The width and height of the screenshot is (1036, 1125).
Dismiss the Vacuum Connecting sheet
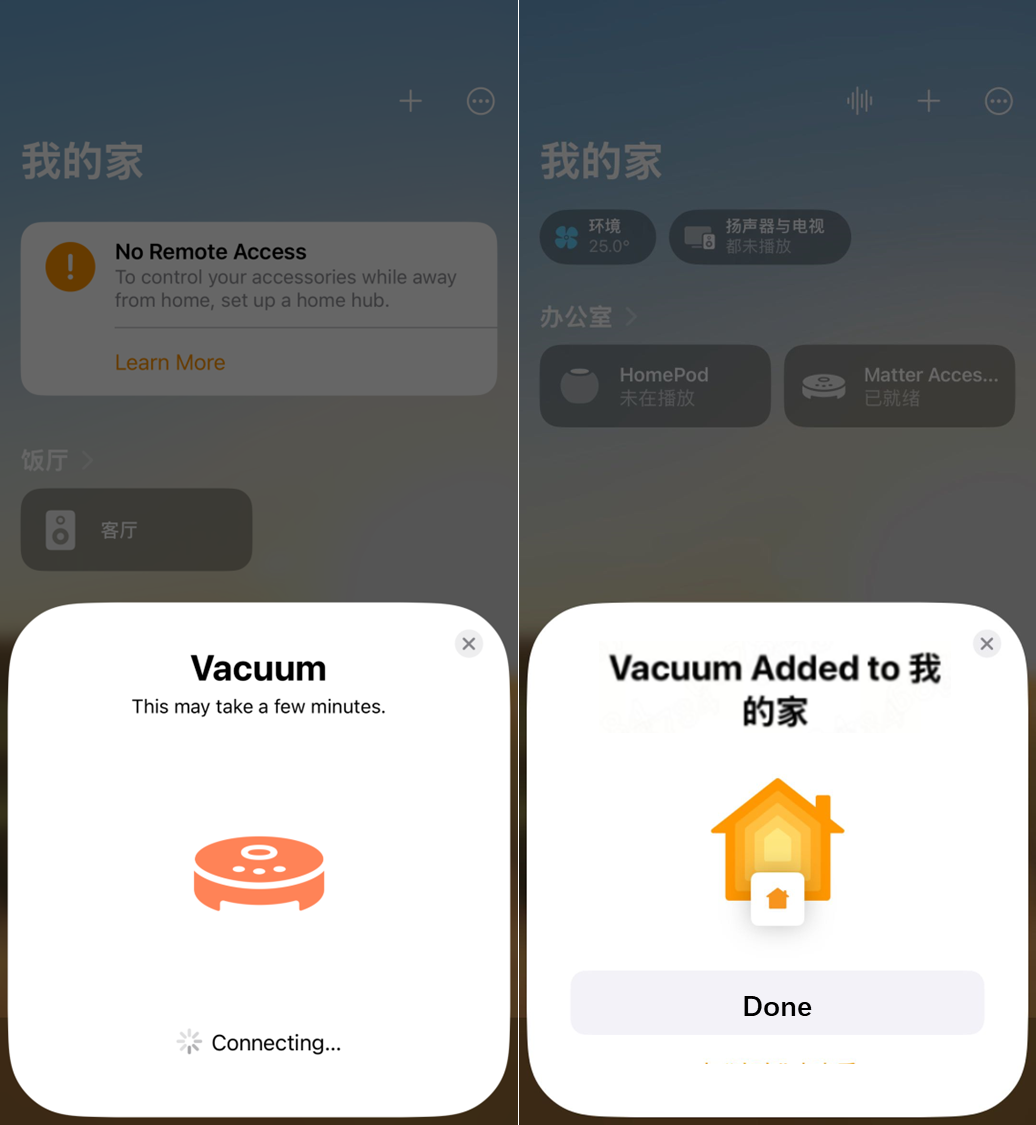[x=468, y=644]
